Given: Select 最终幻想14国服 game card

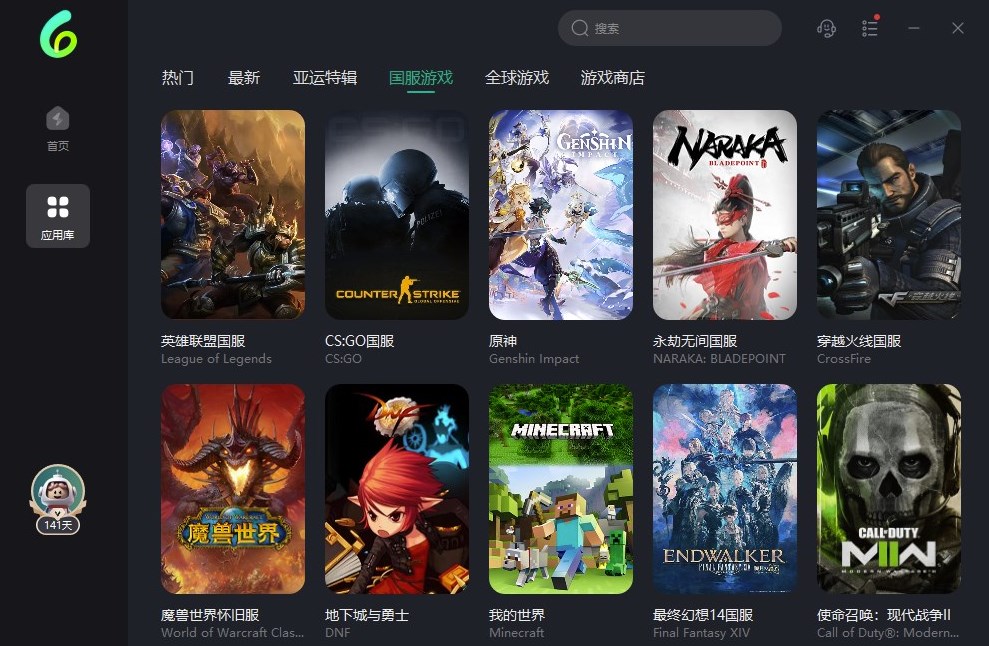Looking at the screenshot, I should (x=725, y=489).
